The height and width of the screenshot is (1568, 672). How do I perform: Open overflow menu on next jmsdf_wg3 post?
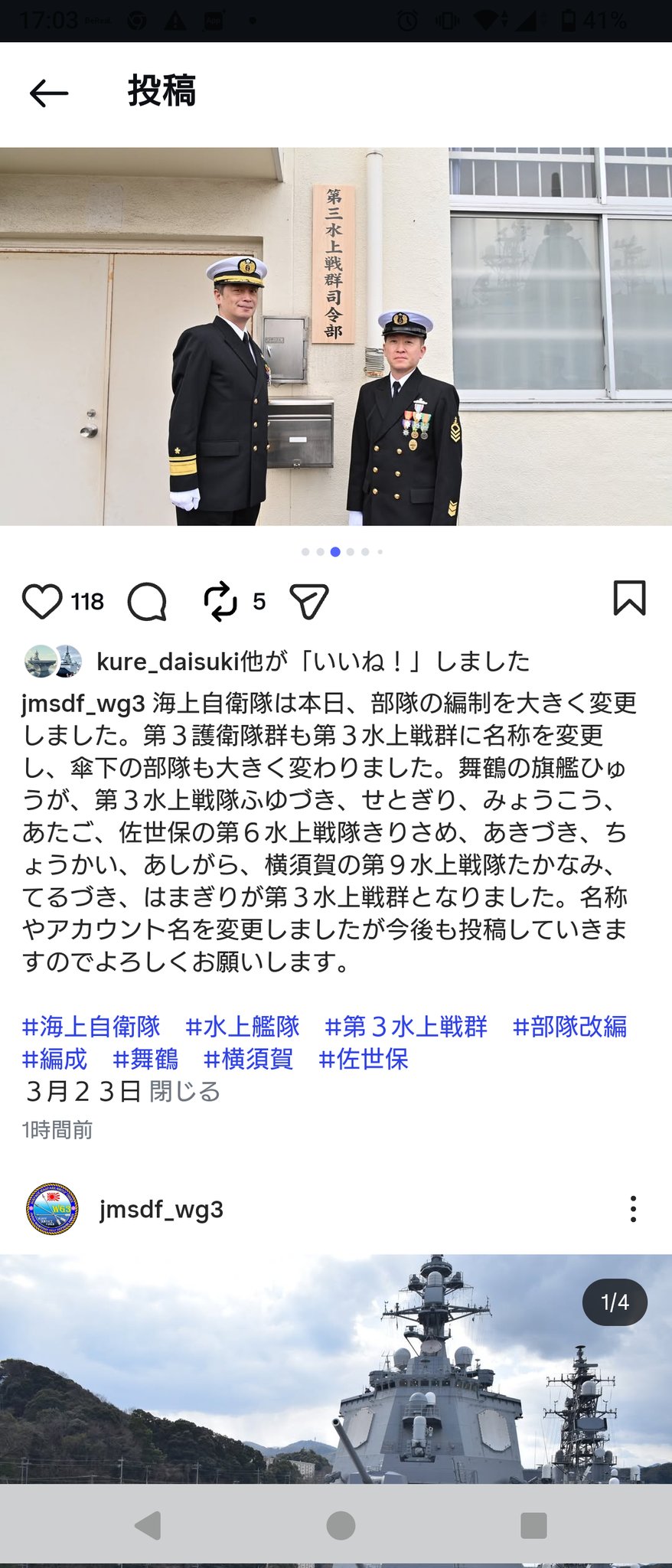(632, 1209)
